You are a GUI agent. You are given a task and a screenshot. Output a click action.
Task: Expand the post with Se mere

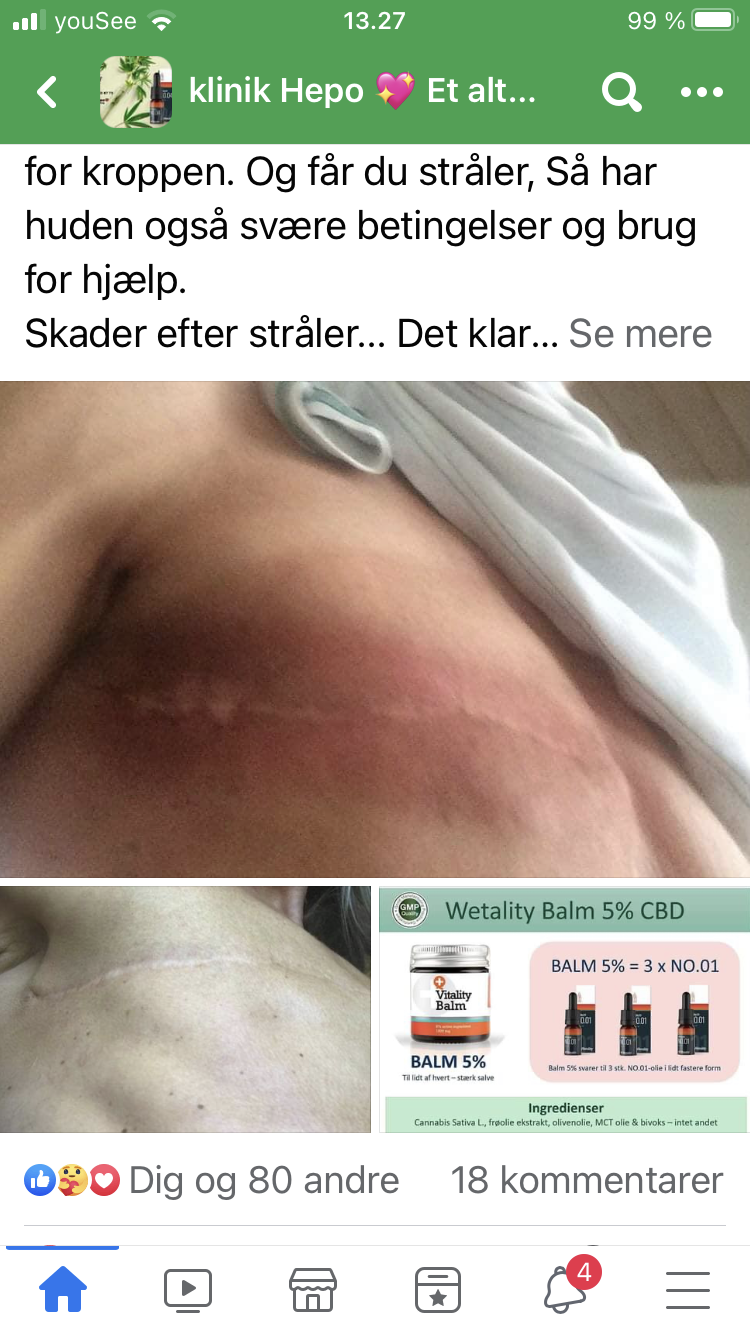pos(640,334)
